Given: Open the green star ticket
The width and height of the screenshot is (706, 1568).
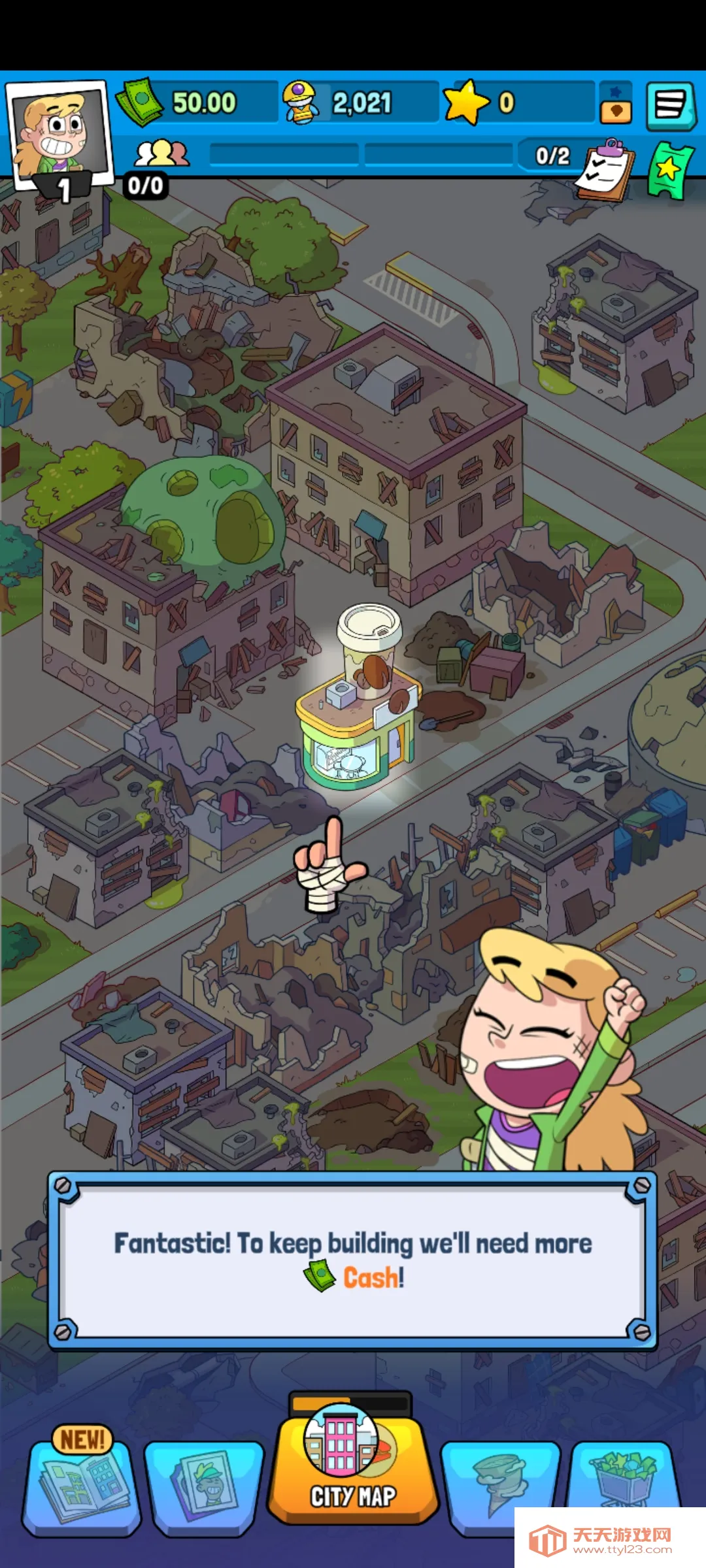Looking at the screenshot, I should click(670, 170).
